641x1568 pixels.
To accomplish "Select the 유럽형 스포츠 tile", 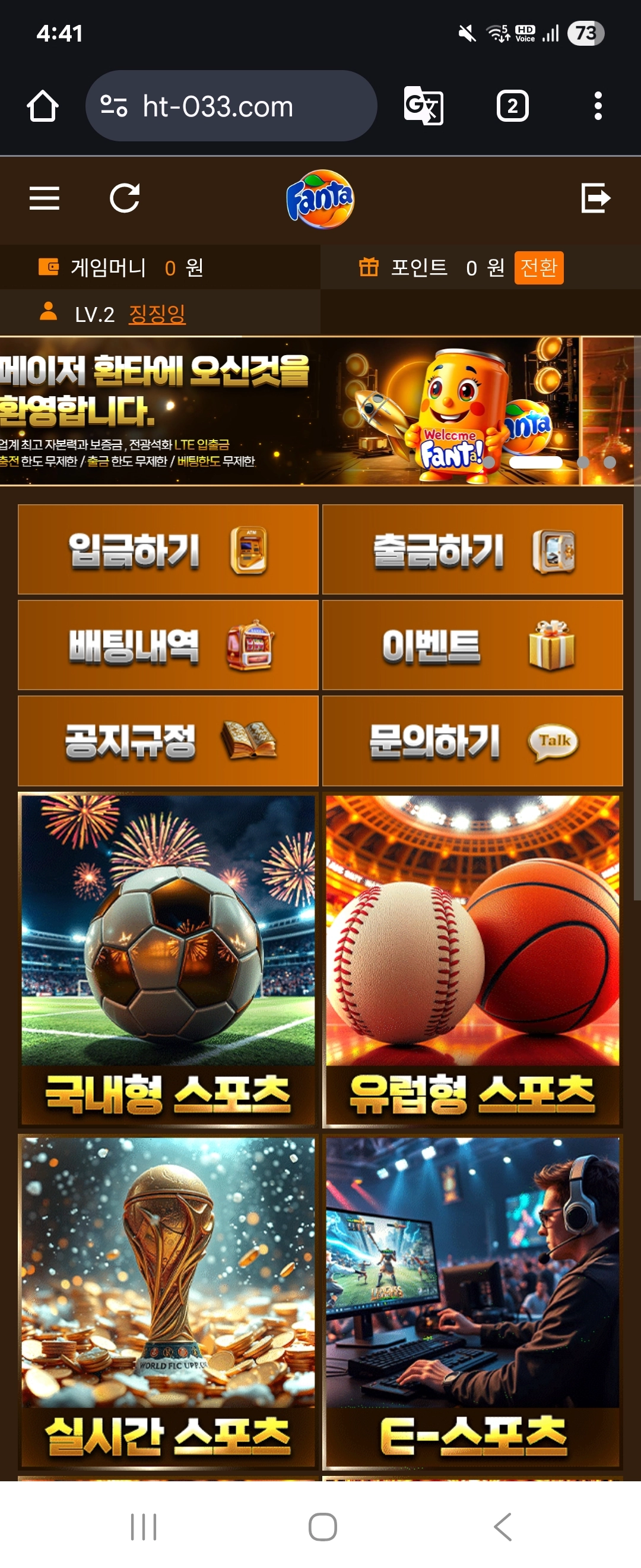I will 472,960.
